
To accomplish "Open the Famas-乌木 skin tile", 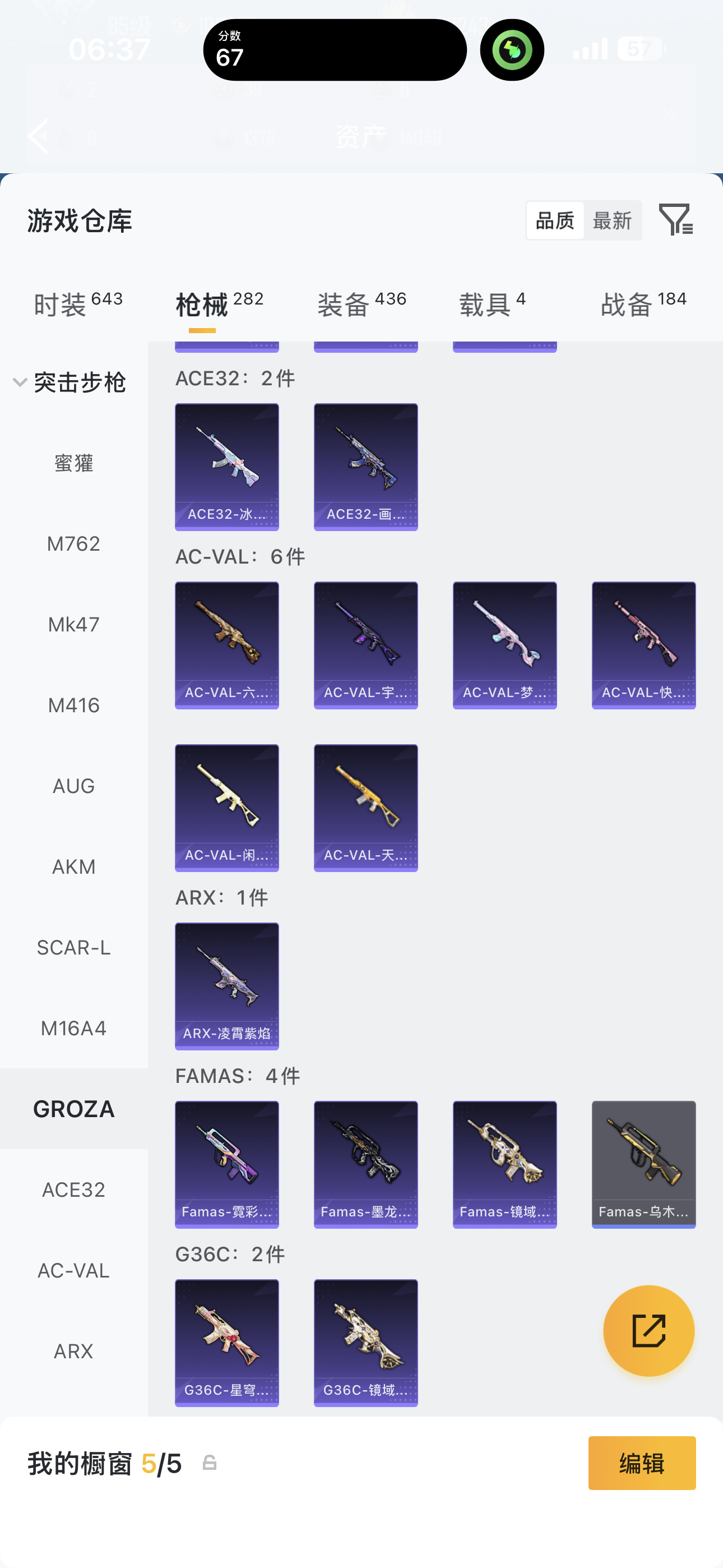I will click(643, 1164).
